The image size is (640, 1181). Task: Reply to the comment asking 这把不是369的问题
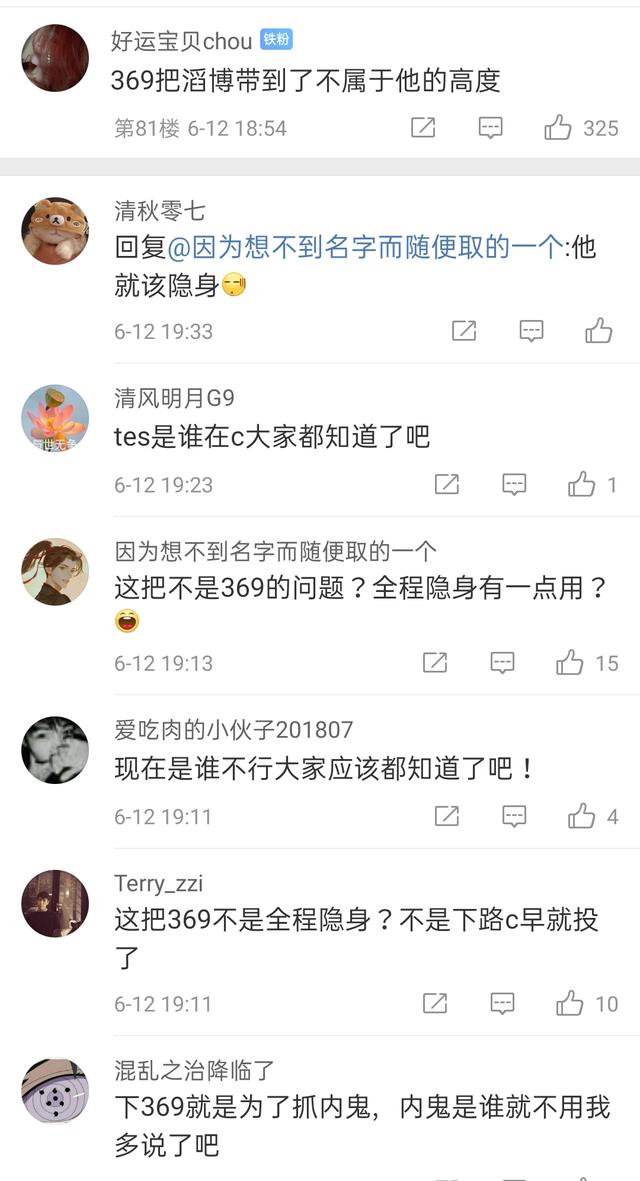[502, 663]
